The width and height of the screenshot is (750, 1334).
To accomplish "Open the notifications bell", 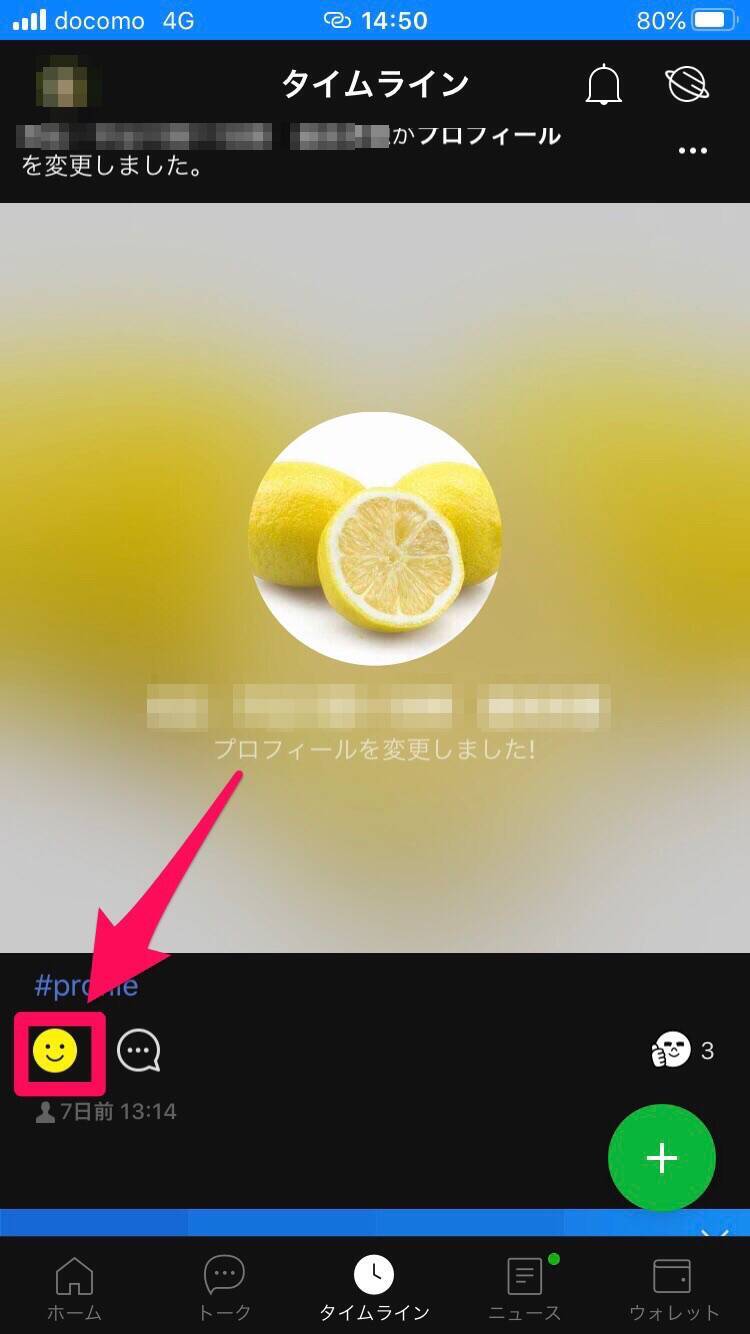I will [x=603, y=86].
